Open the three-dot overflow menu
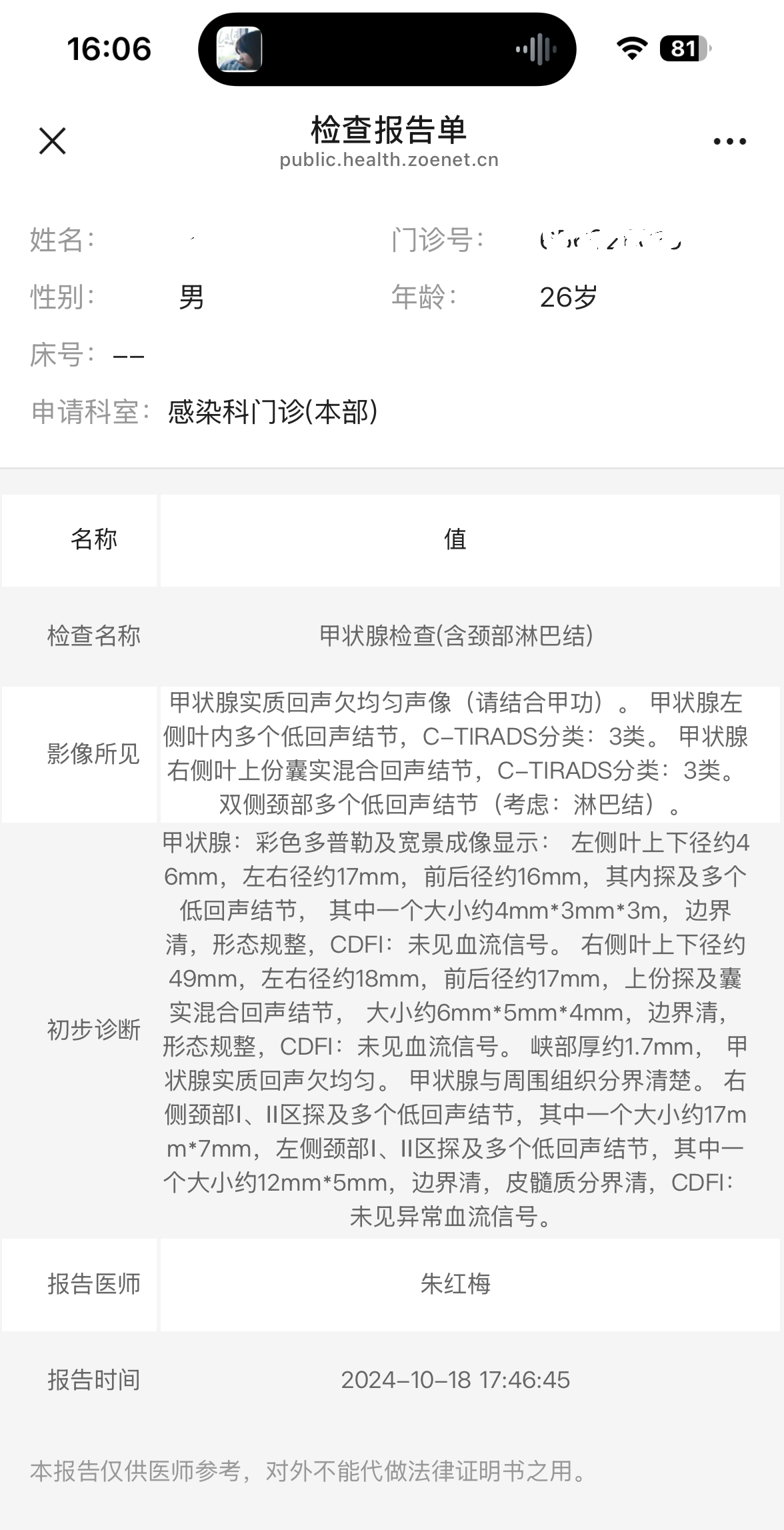 tap(729, 141)
